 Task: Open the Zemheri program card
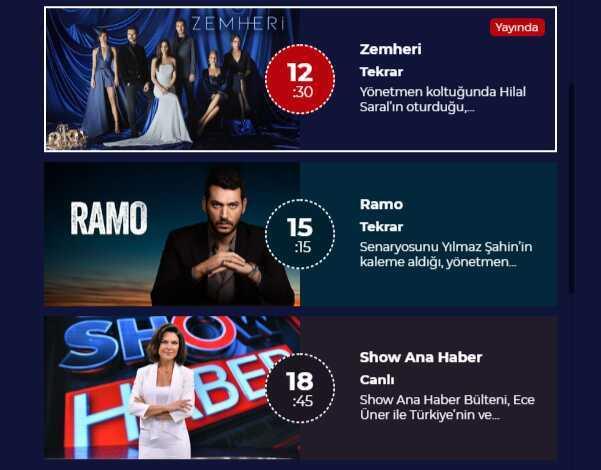300,79
